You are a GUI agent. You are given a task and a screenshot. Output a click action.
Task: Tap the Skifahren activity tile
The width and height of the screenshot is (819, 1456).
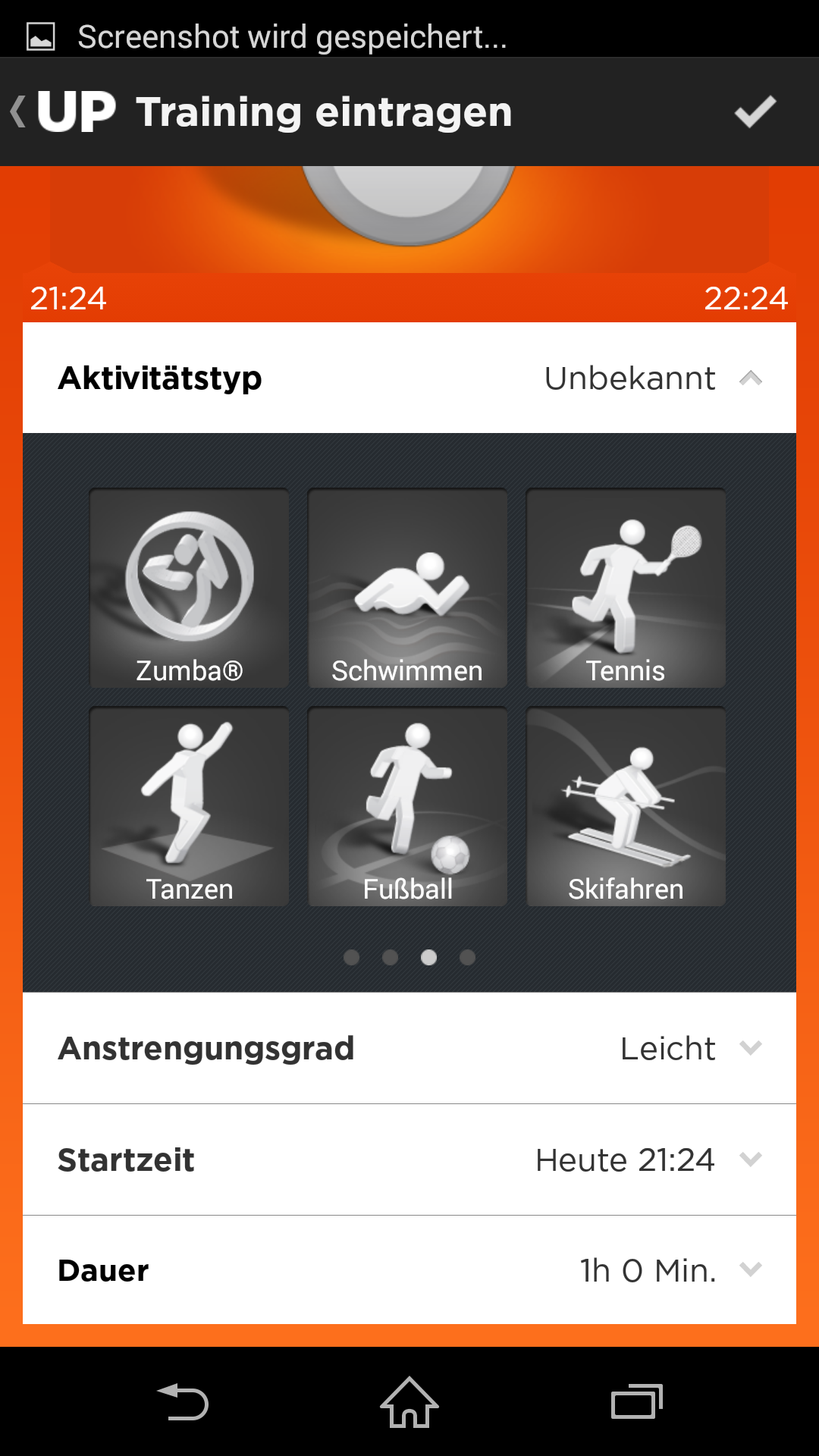[x=626, y=807]
